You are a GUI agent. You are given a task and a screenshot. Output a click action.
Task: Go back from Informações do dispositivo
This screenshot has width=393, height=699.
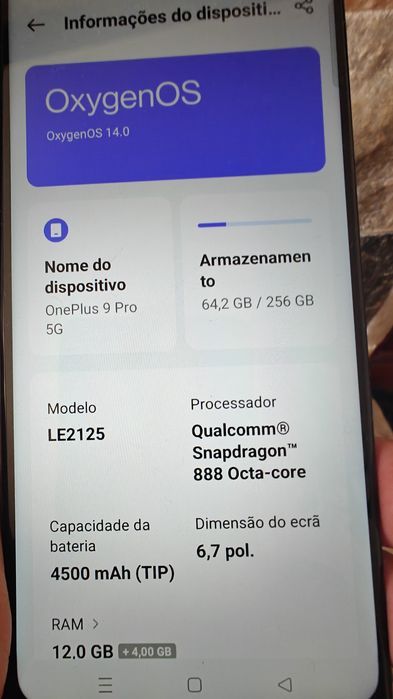point(36,25)
